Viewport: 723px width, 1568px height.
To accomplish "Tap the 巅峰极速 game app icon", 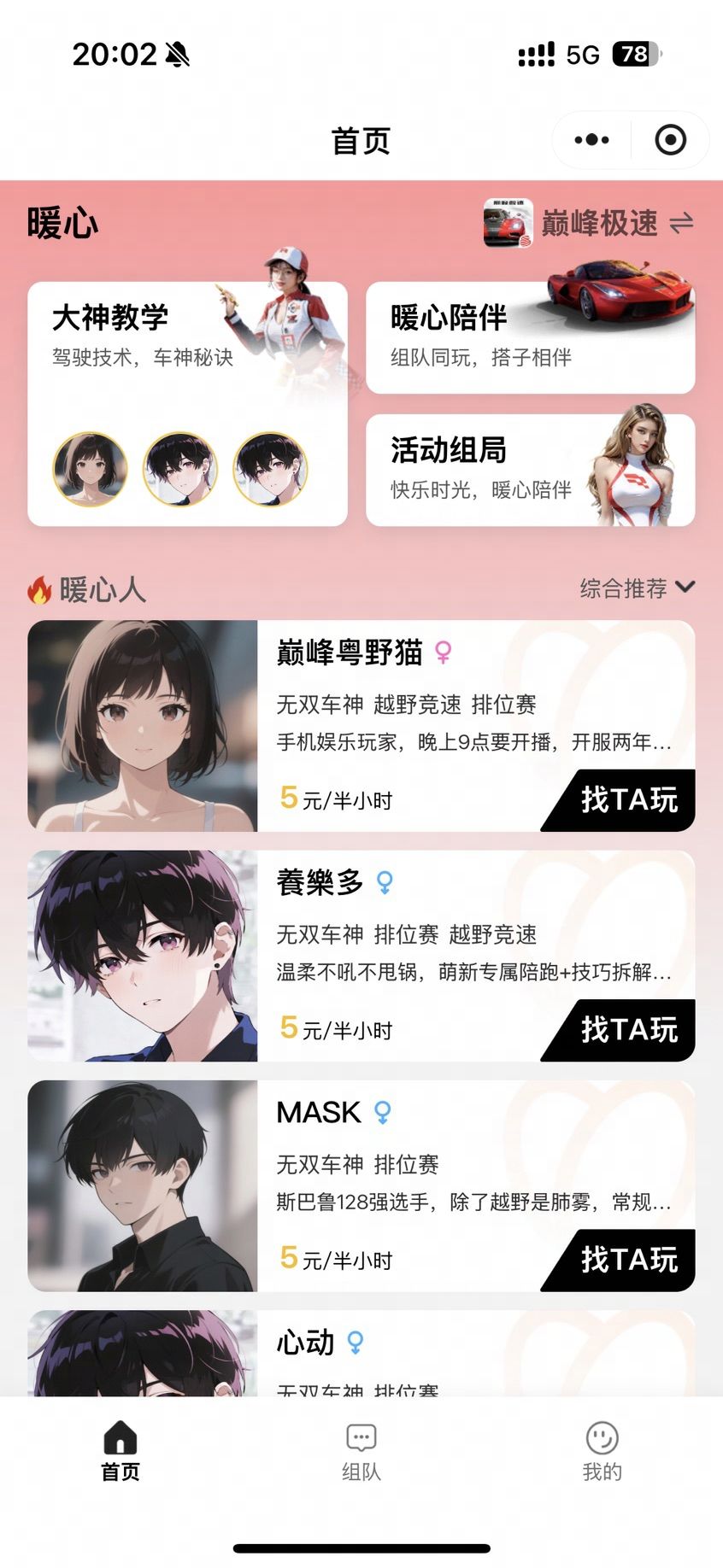I will (x=508, y=224).
